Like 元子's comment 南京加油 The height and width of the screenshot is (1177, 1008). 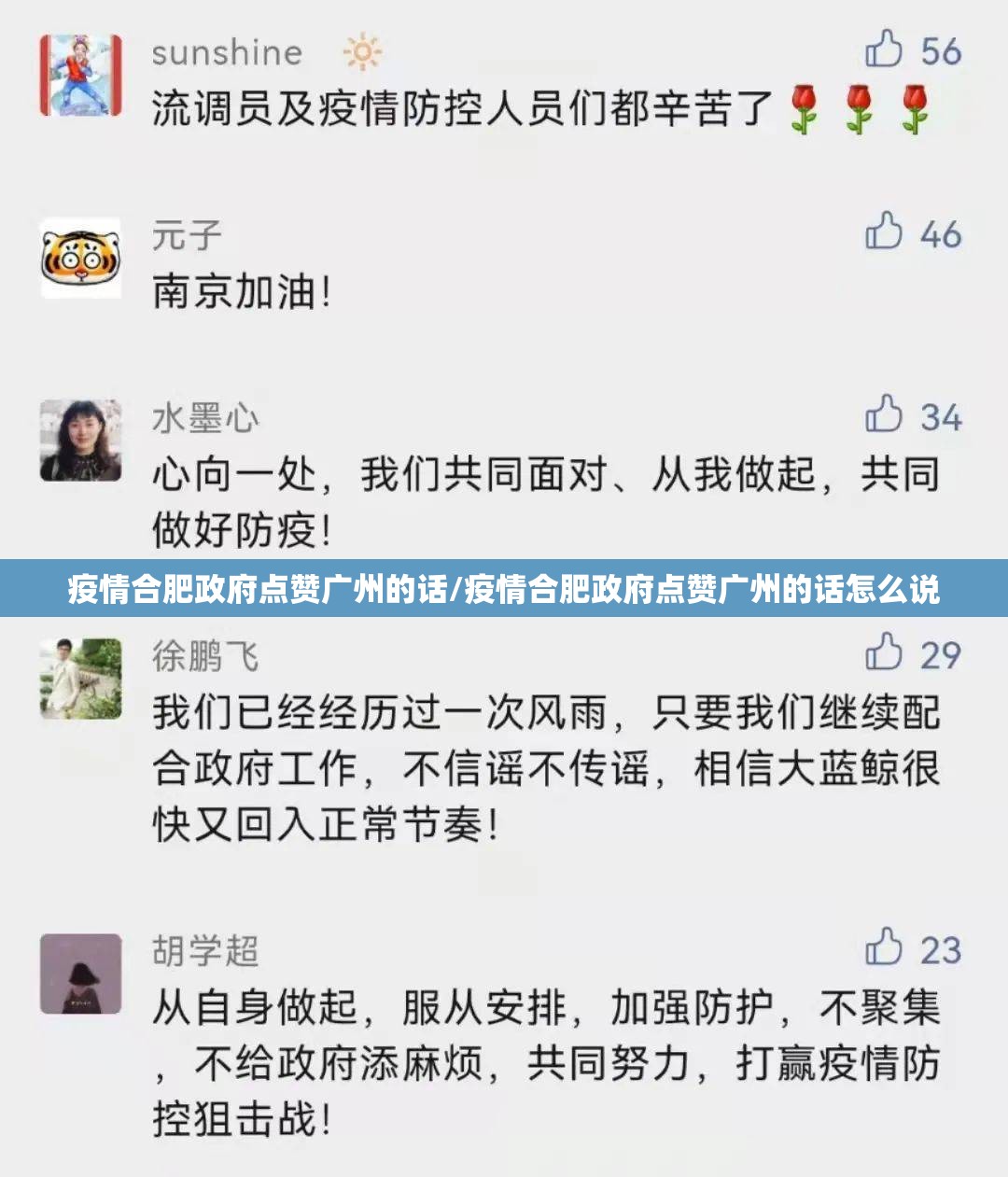[884, 231]
